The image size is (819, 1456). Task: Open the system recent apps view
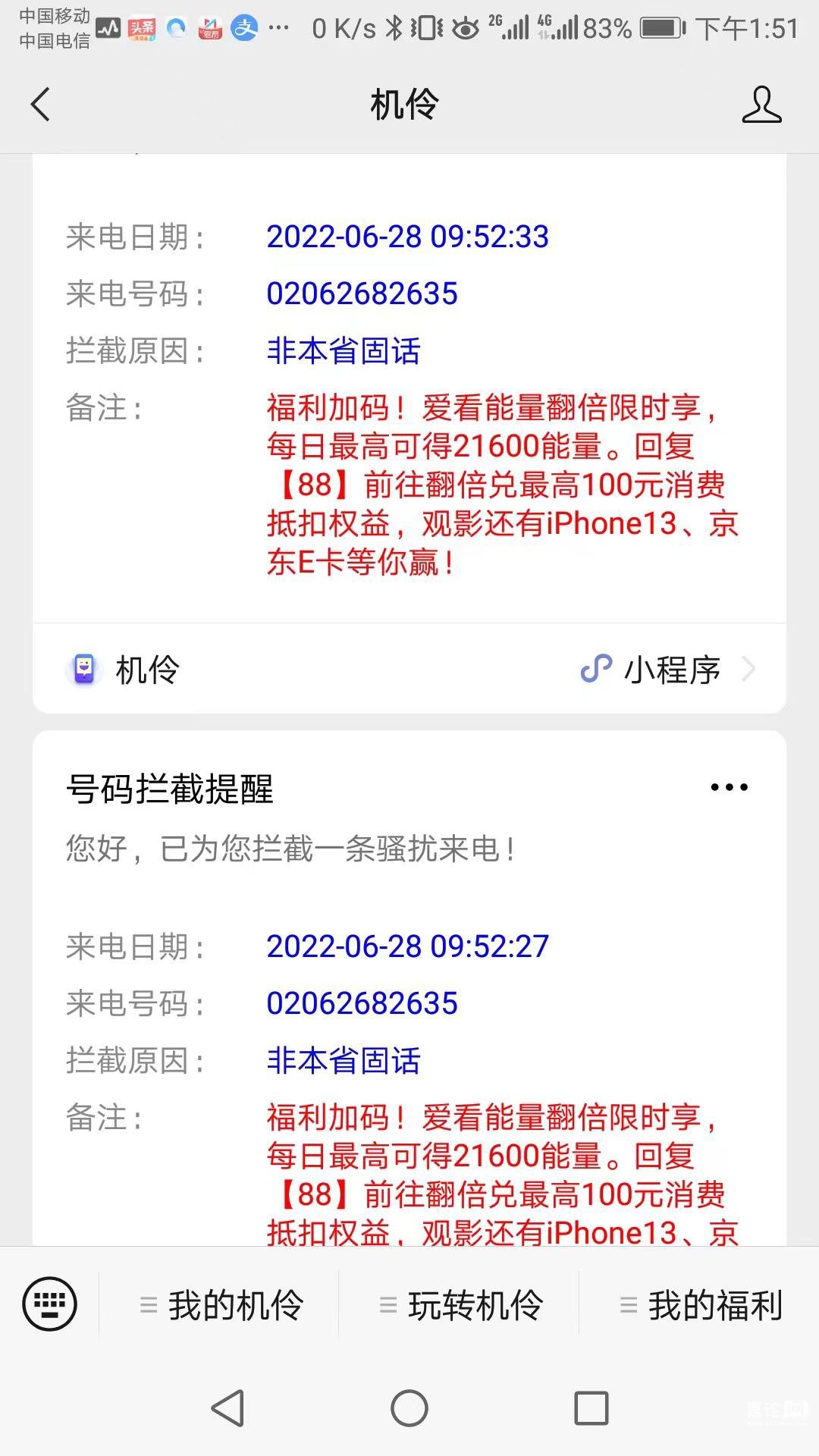591,1409
